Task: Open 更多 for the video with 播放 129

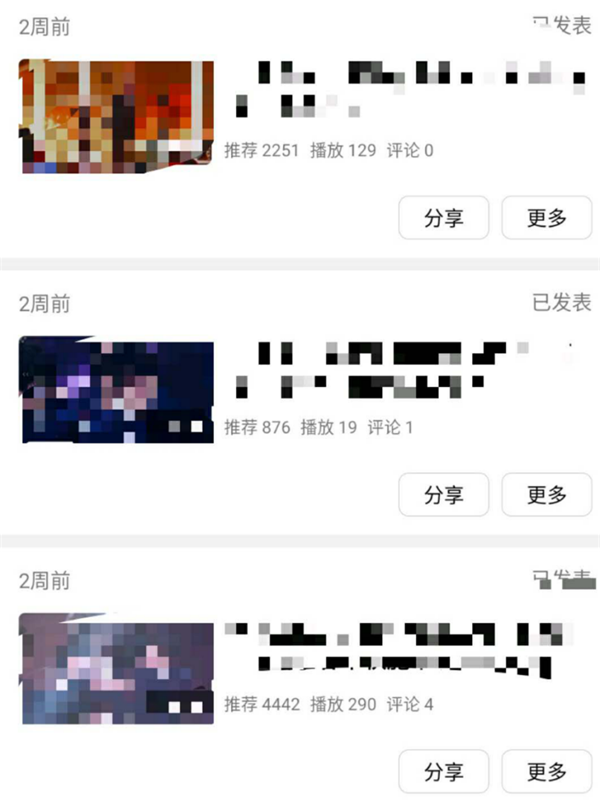Action: click(x=547, y=218)
